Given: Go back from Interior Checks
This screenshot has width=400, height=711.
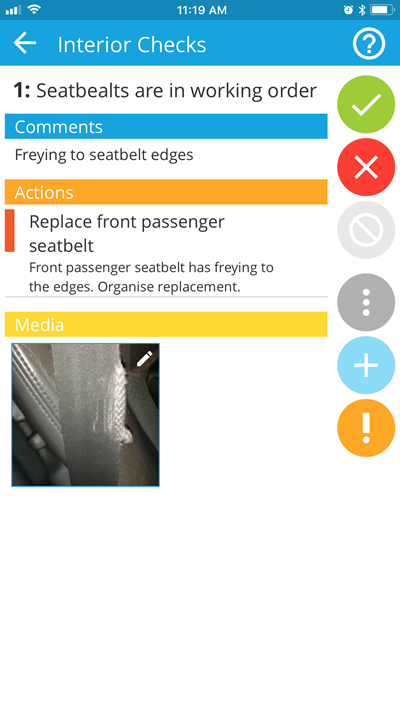Looking at the screenshot, I should (x=24, y=44).
